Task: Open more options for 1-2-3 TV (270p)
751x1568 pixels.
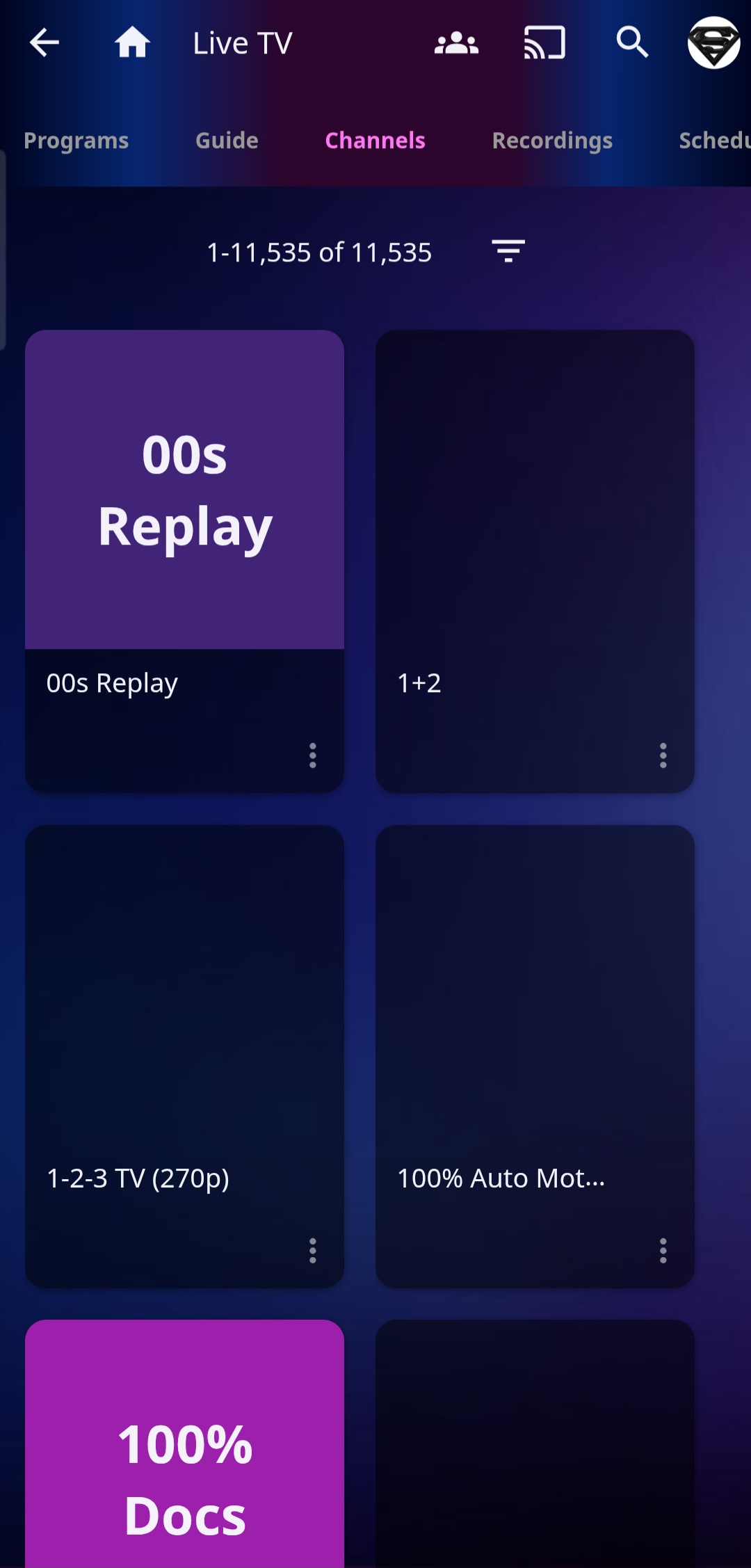Action: [313, 1251]
